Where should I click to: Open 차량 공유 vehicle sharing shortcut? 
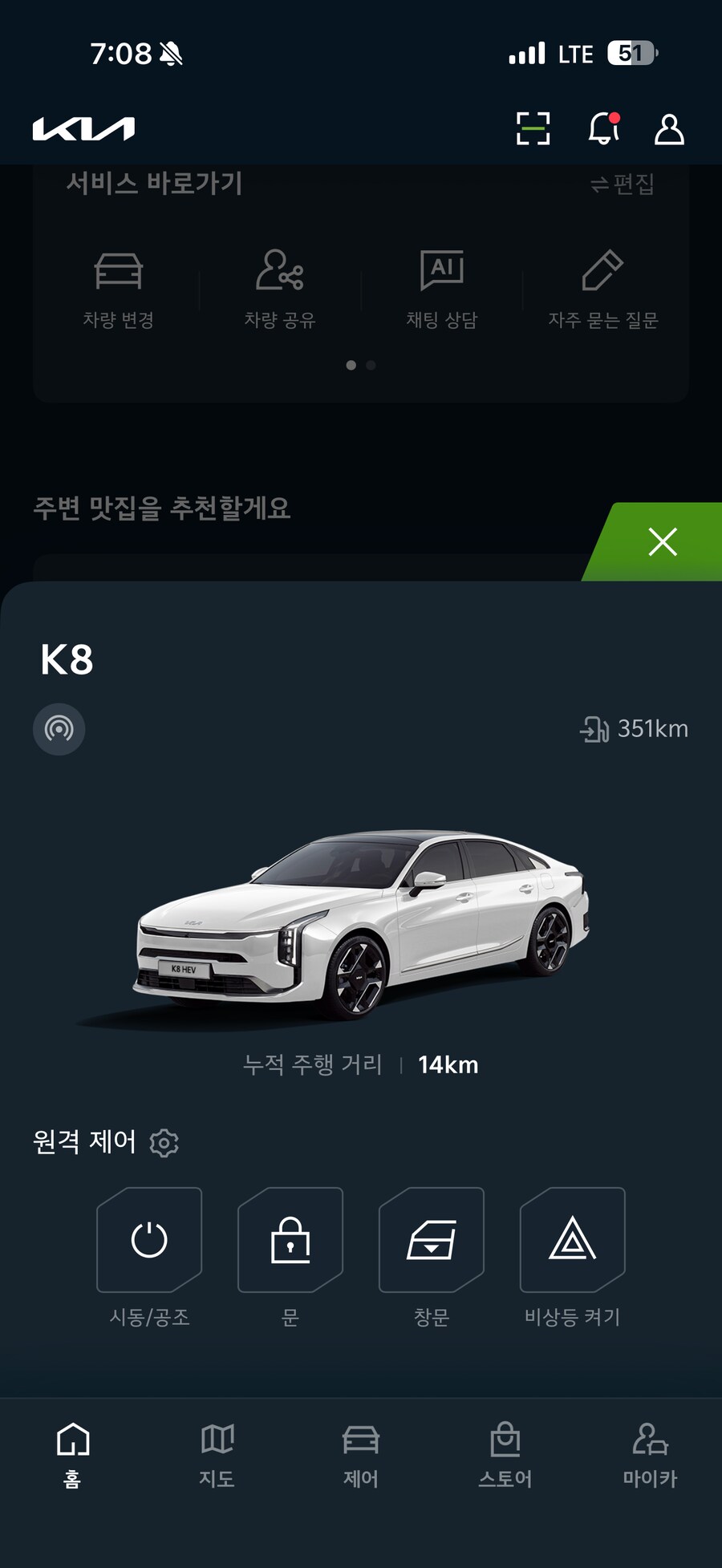point(280,289)
